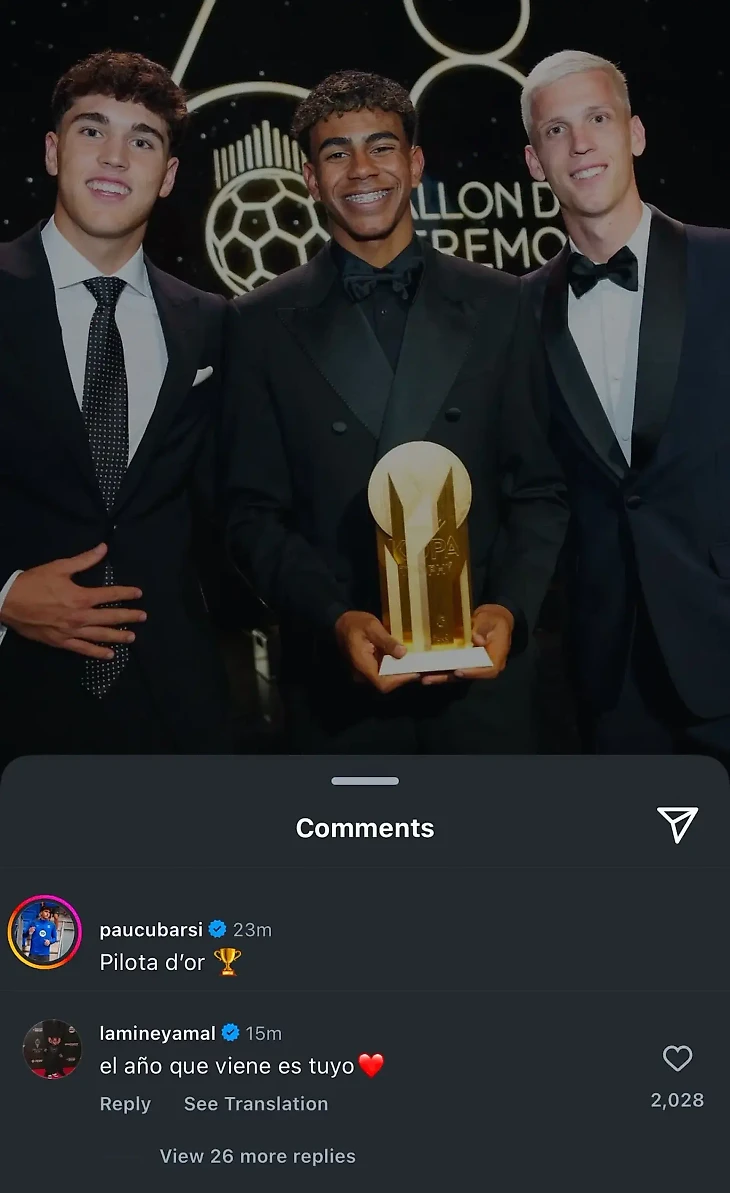
Task: Tap the comments sheet drag handle
Action: (365, 781)
